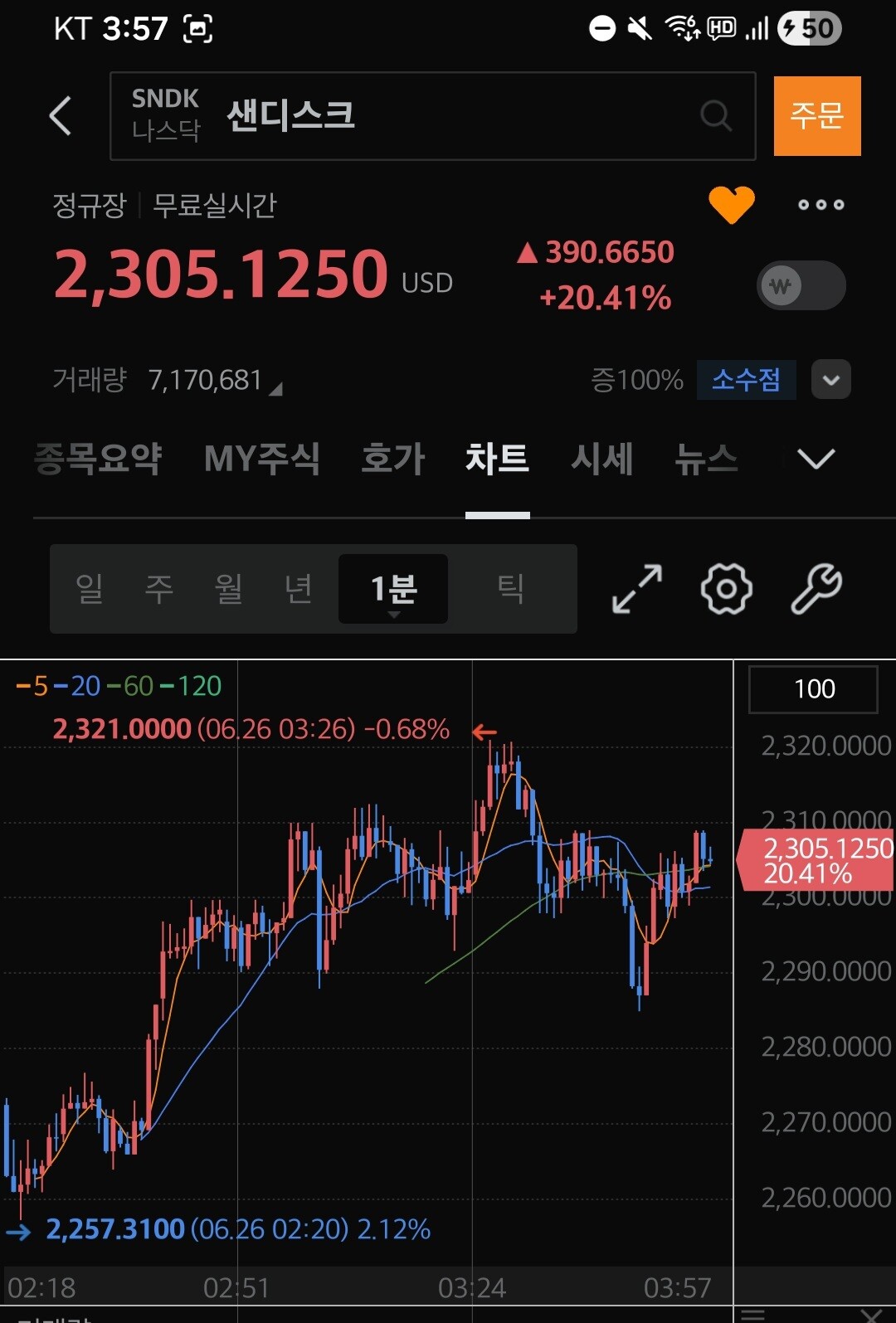896x1323 pixels.
Task: Tap the 소수점 button
Action: pos(746,380)
